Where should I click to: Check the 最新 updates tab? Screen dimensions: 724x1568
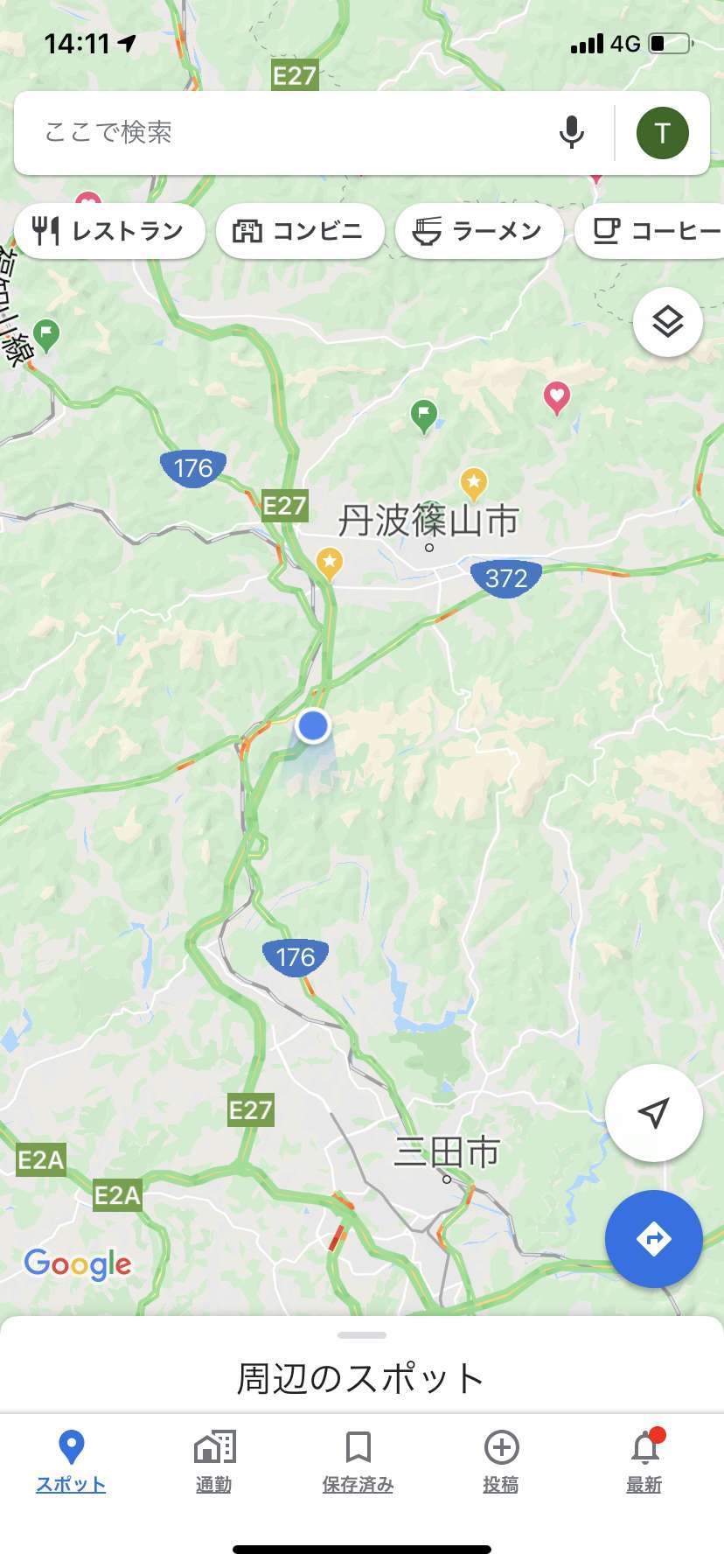click(x=644, y=1461)
